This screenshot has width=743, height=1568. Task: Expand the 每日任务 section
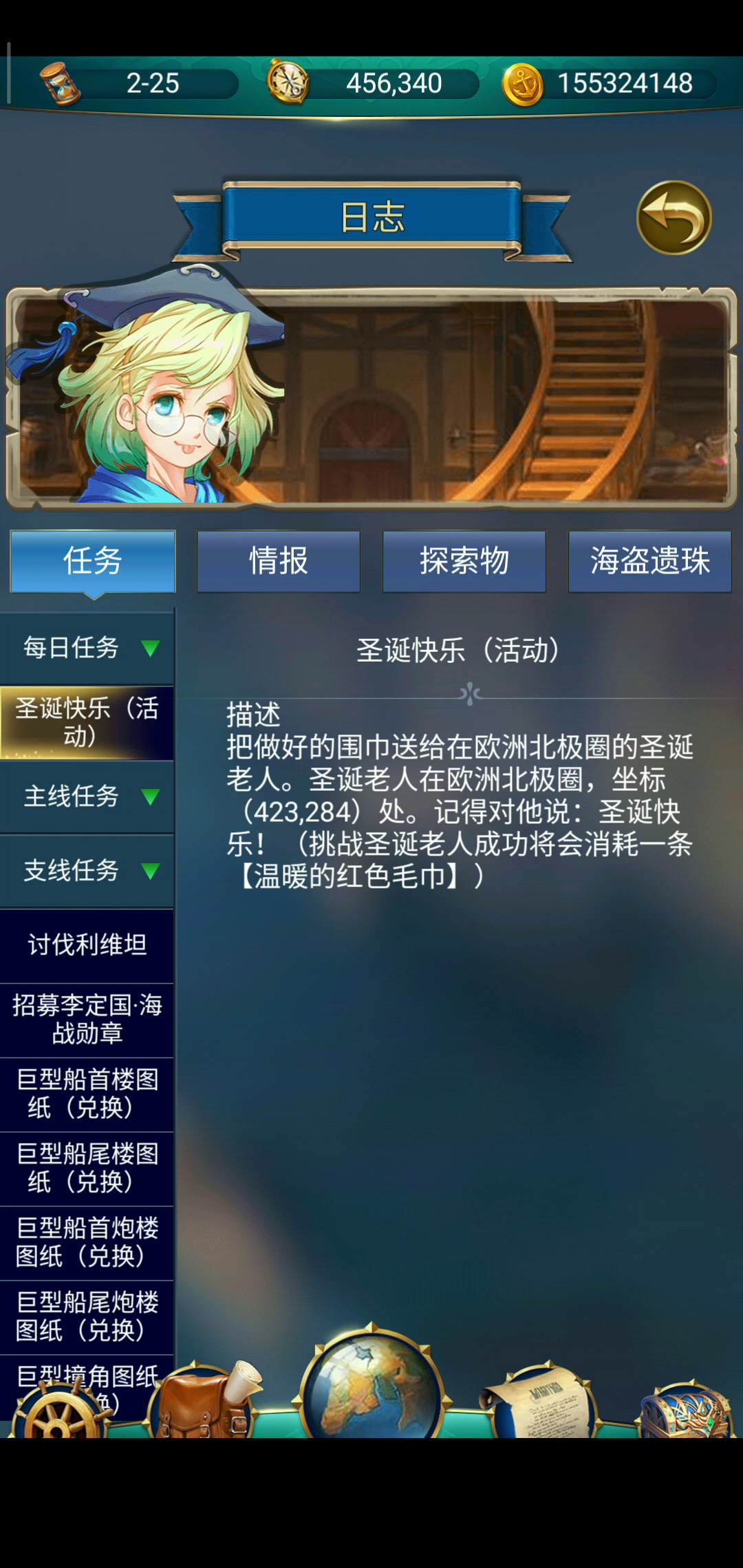click(87, 648)
